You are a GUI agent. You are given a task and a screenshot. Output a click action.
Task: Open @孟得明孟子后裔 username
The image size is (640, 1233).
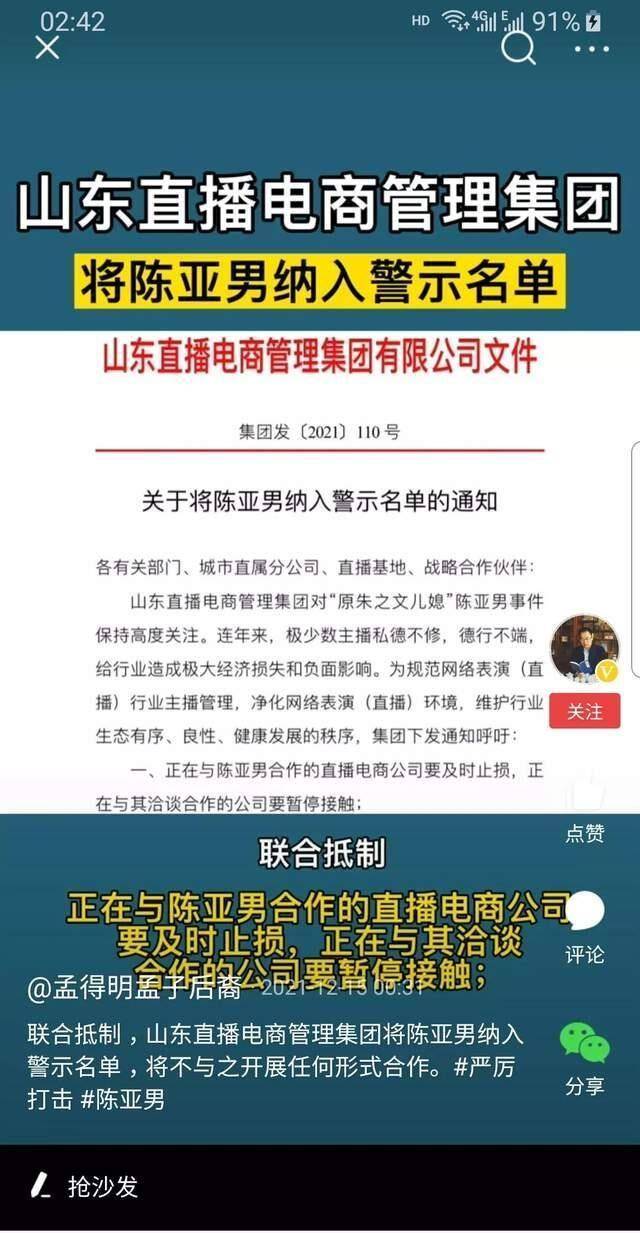tap(134, 990)
